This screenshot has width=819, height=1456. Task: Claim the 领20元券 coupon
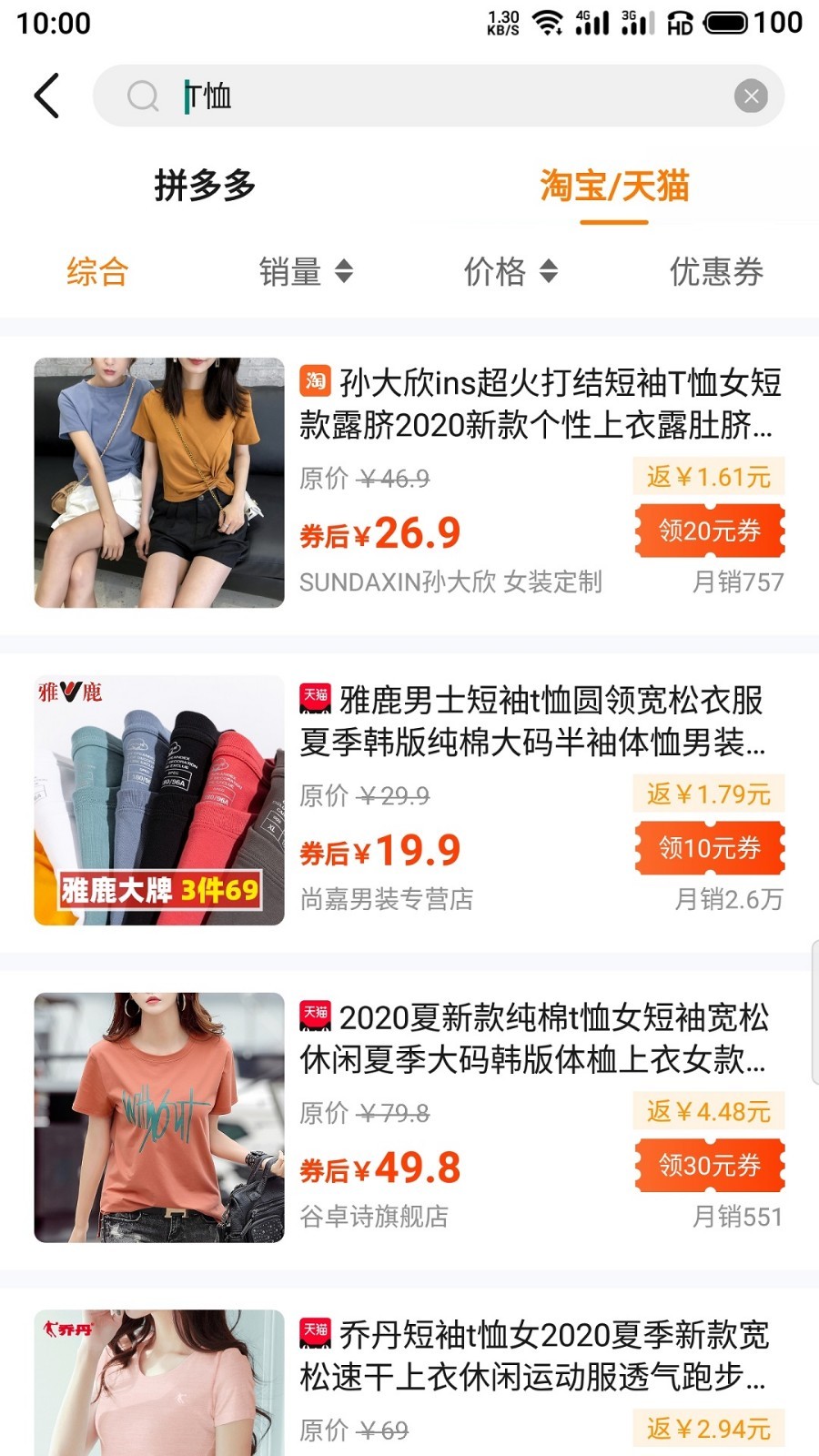point(709,531)
